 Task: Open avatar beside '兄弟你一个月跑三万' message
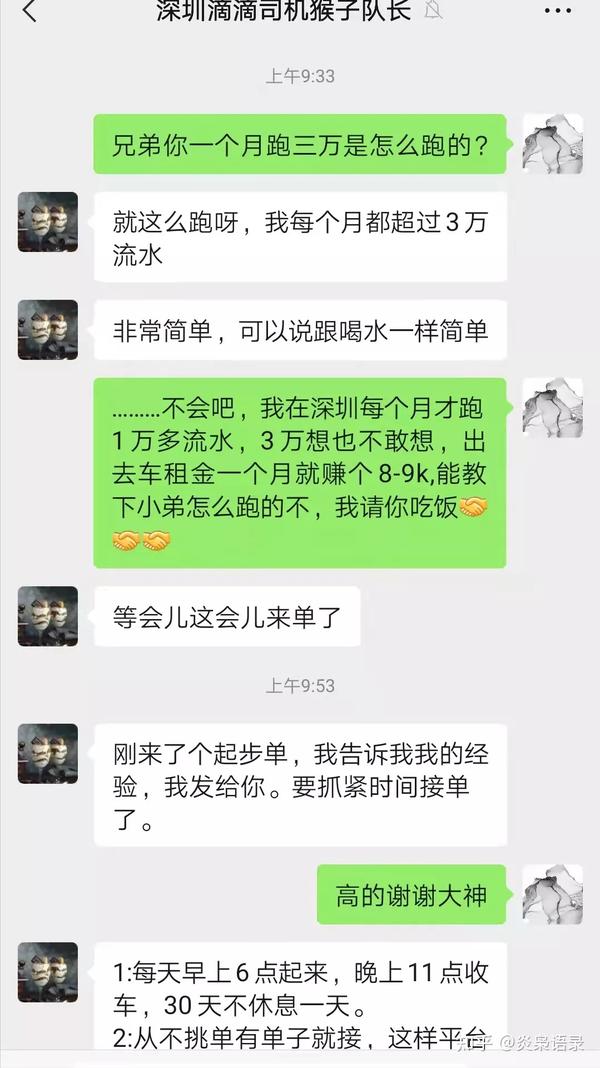[x=552, y=144]
